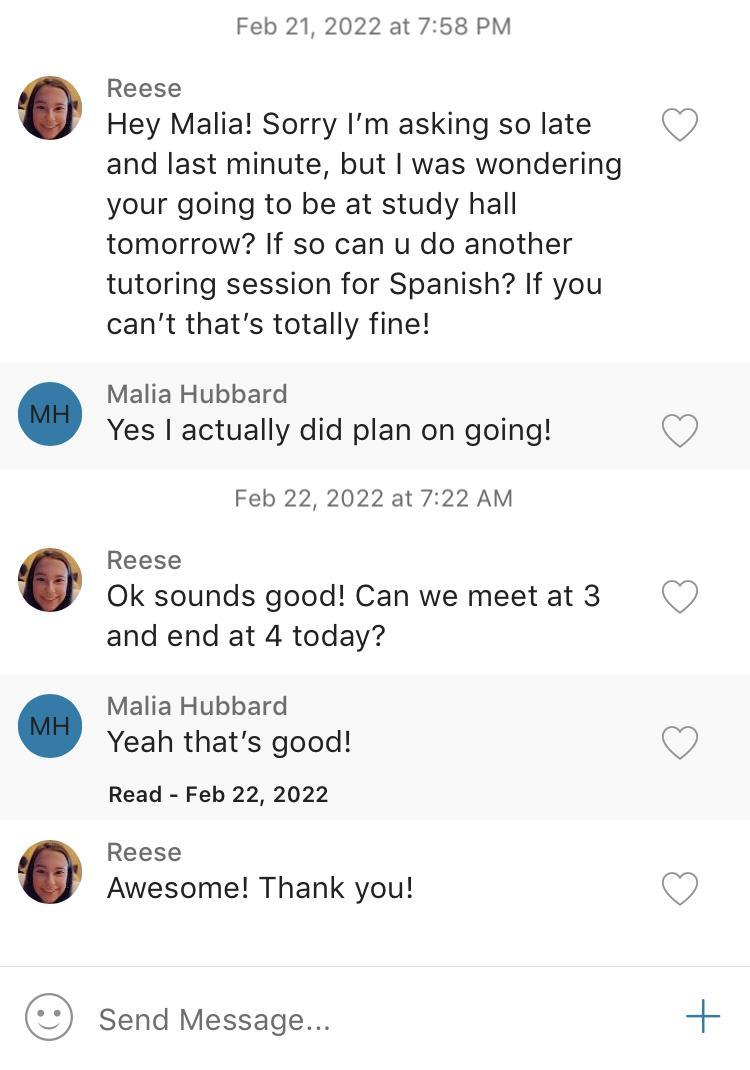Like Reese's "Awesome! Thank you!" message
The image size is (750, 1070).
pyautogui.click(x=680, y=889)
